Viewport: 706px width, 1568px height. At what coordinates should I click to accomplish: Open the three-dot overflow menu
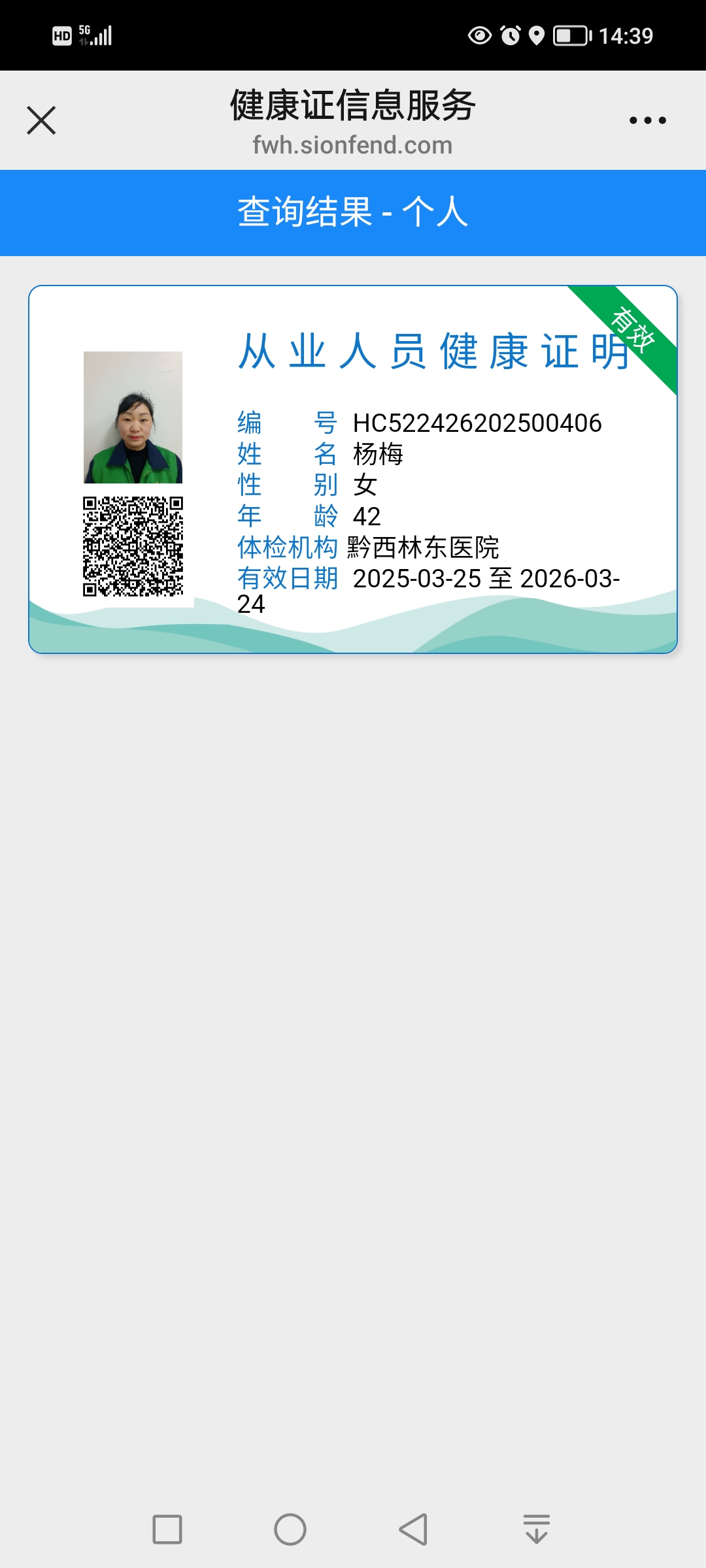pos(647,120)
